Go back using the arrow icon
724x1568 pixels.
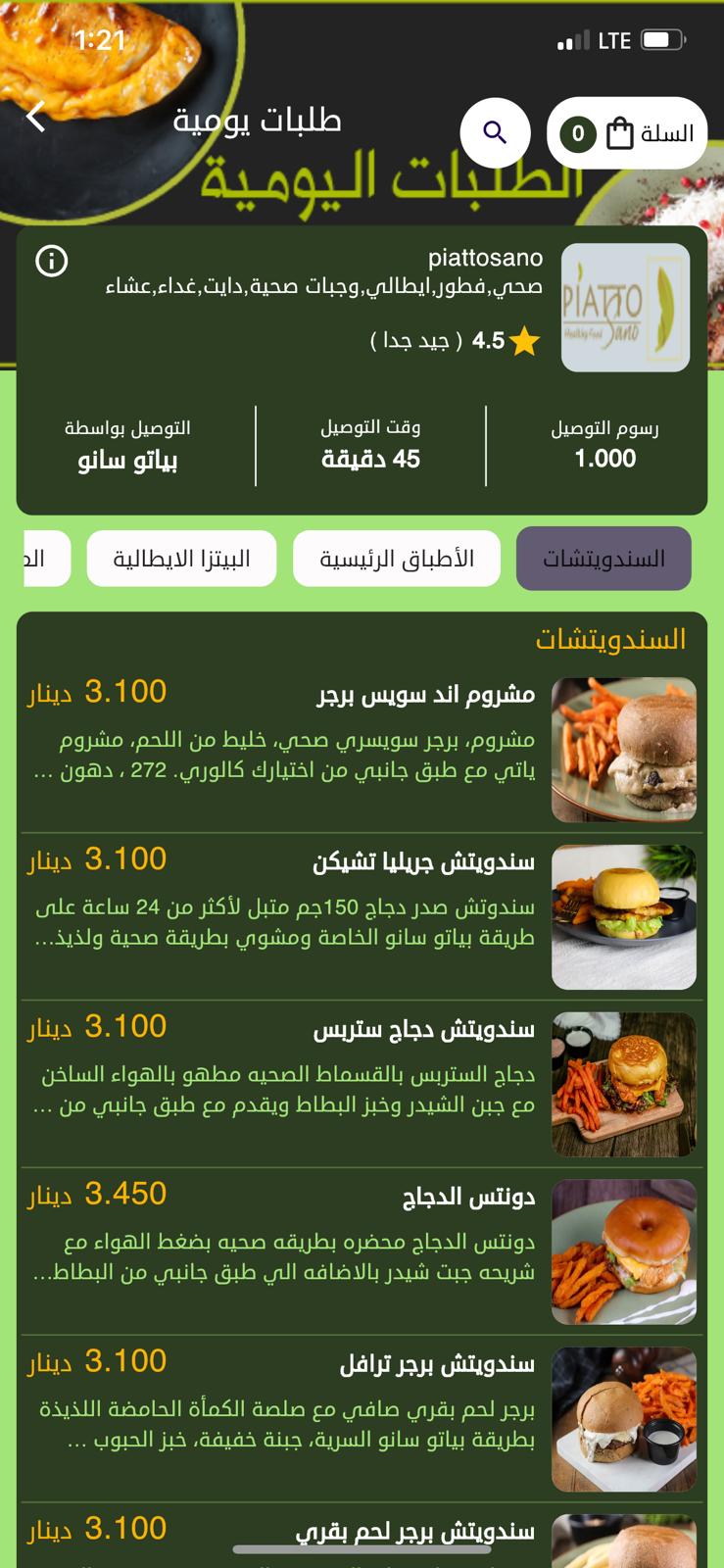[x=36, y=117]
